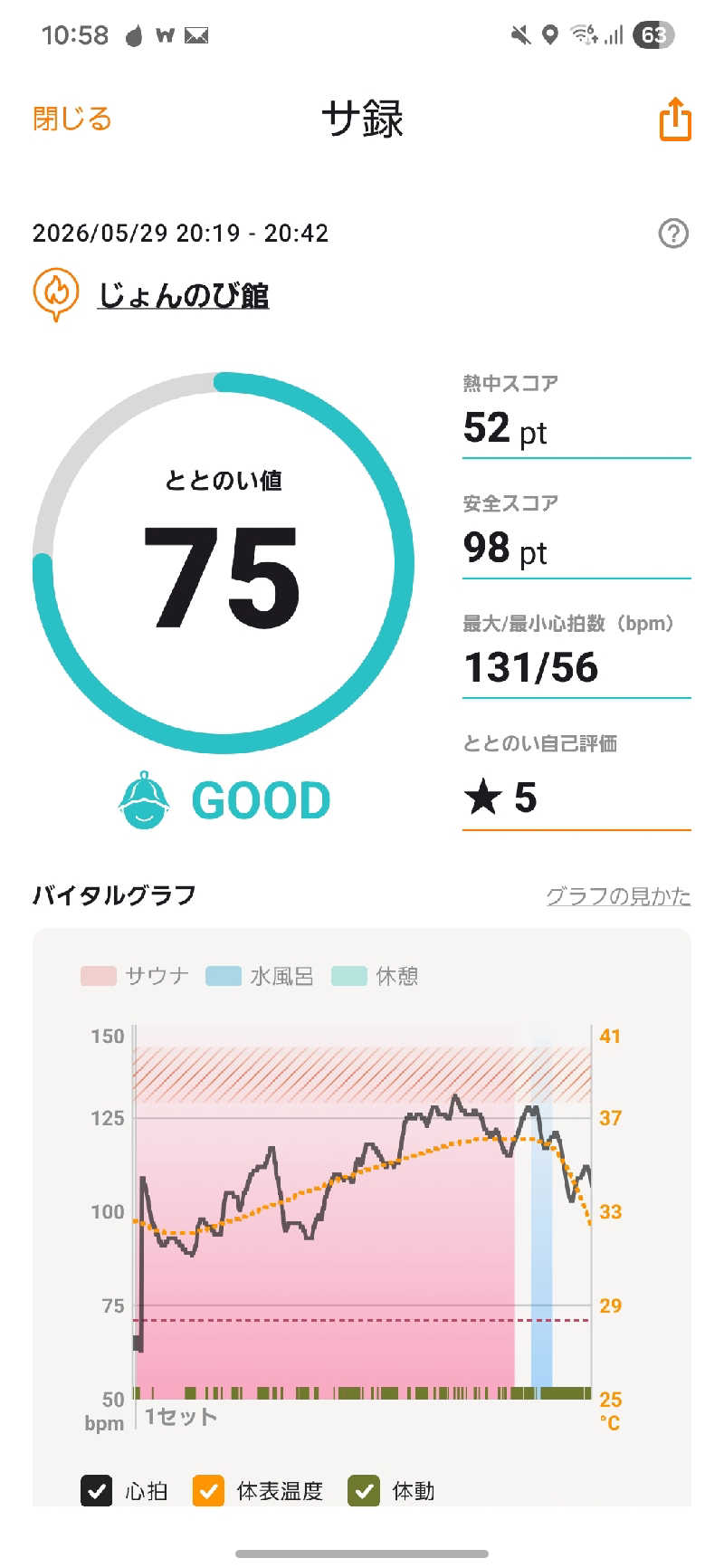The width and height of the screenshot is (724, 1568).
Task: Open the じょんのび館 facility link
Action: click(183, 295)
